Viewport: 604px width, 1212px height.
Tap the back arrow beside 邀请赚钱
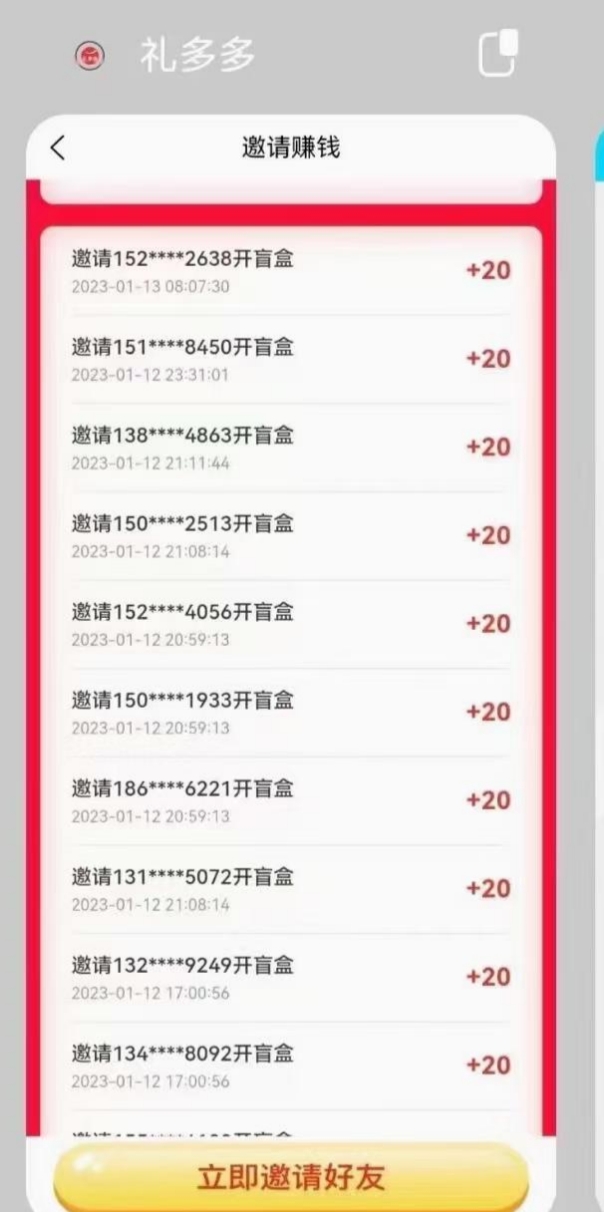57,148
